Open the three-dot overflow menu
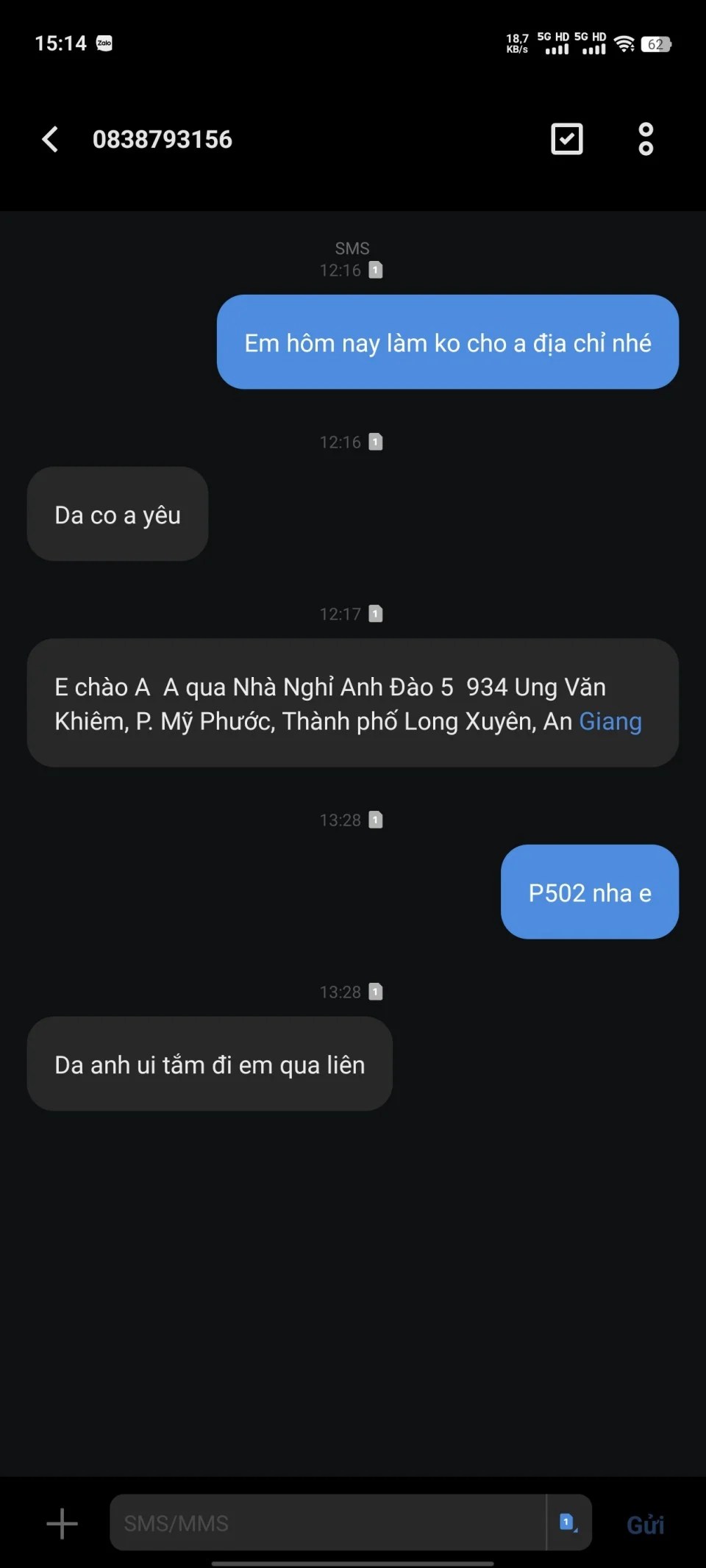 click(x=646, y=139)
